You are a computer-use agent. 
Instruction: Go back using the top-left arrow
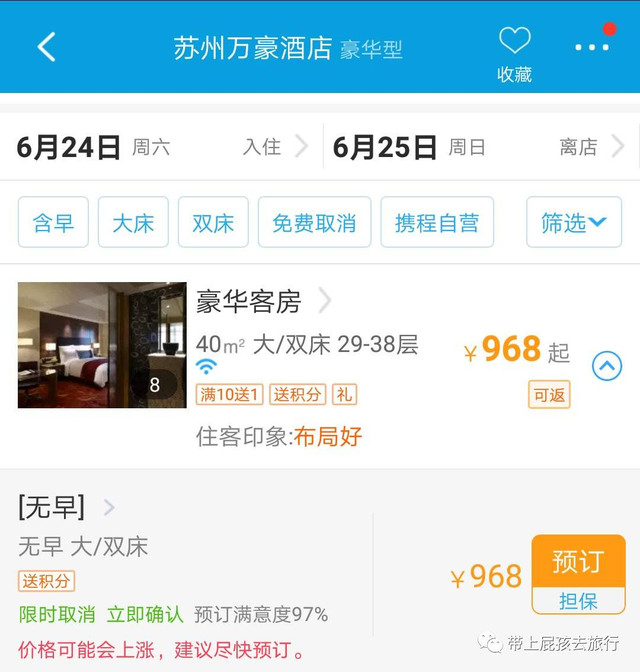tap(46, 46)
